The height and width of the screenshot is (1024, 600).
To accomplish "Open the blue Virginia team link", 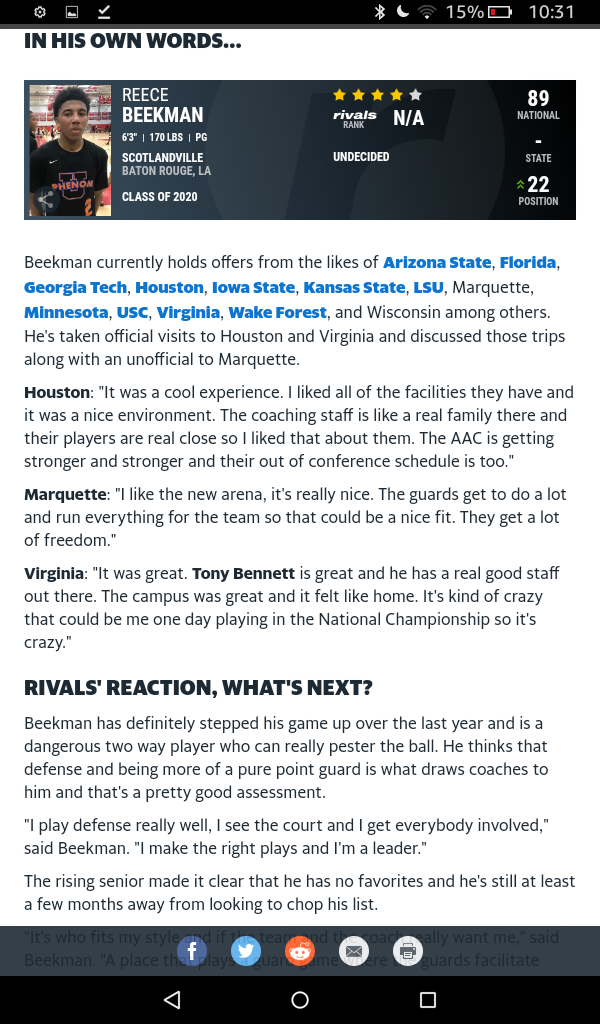I will coord(188,312).
